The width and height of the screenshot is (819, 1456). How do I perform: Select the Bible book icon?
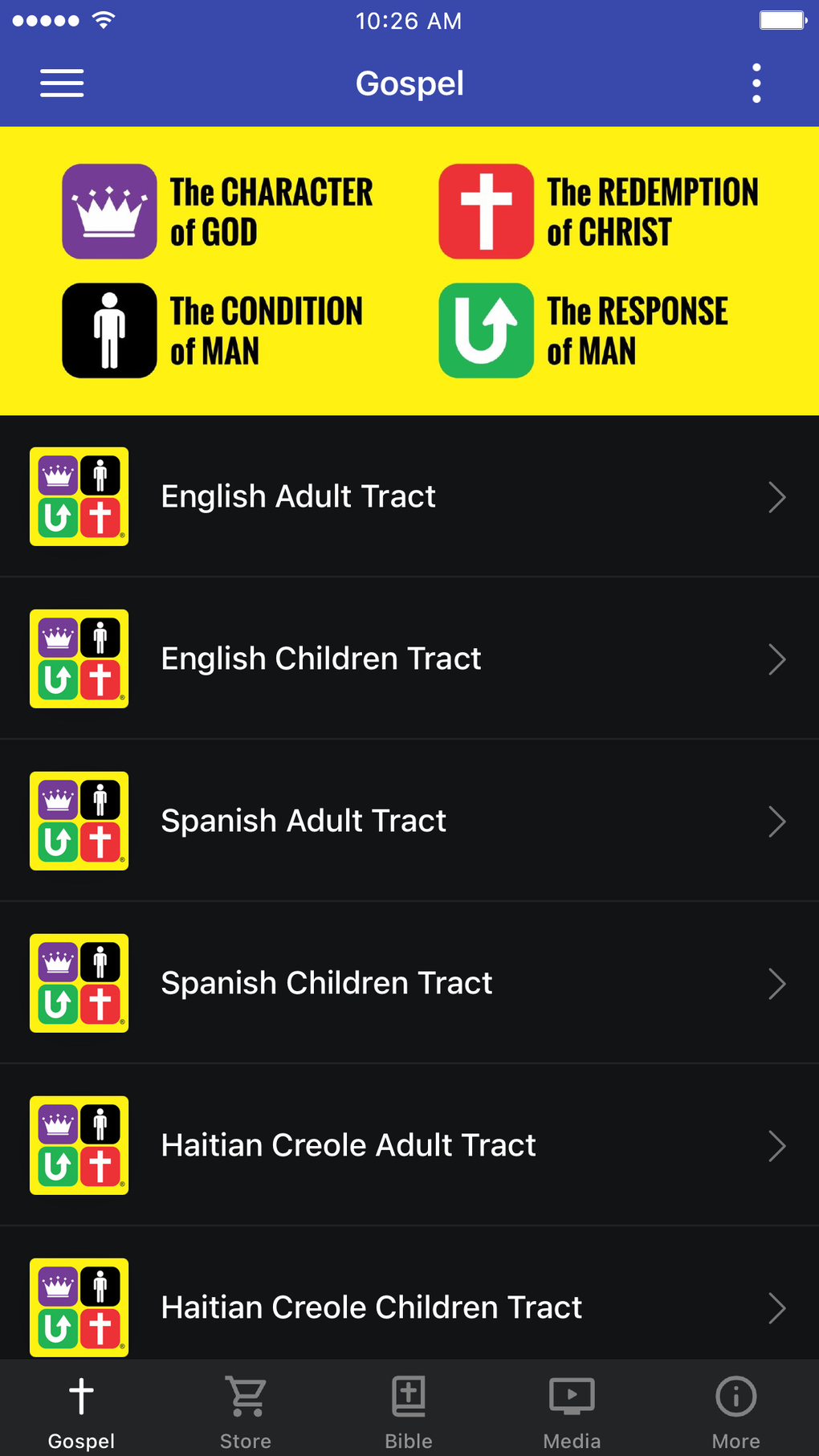click(x=408, y=1396)
